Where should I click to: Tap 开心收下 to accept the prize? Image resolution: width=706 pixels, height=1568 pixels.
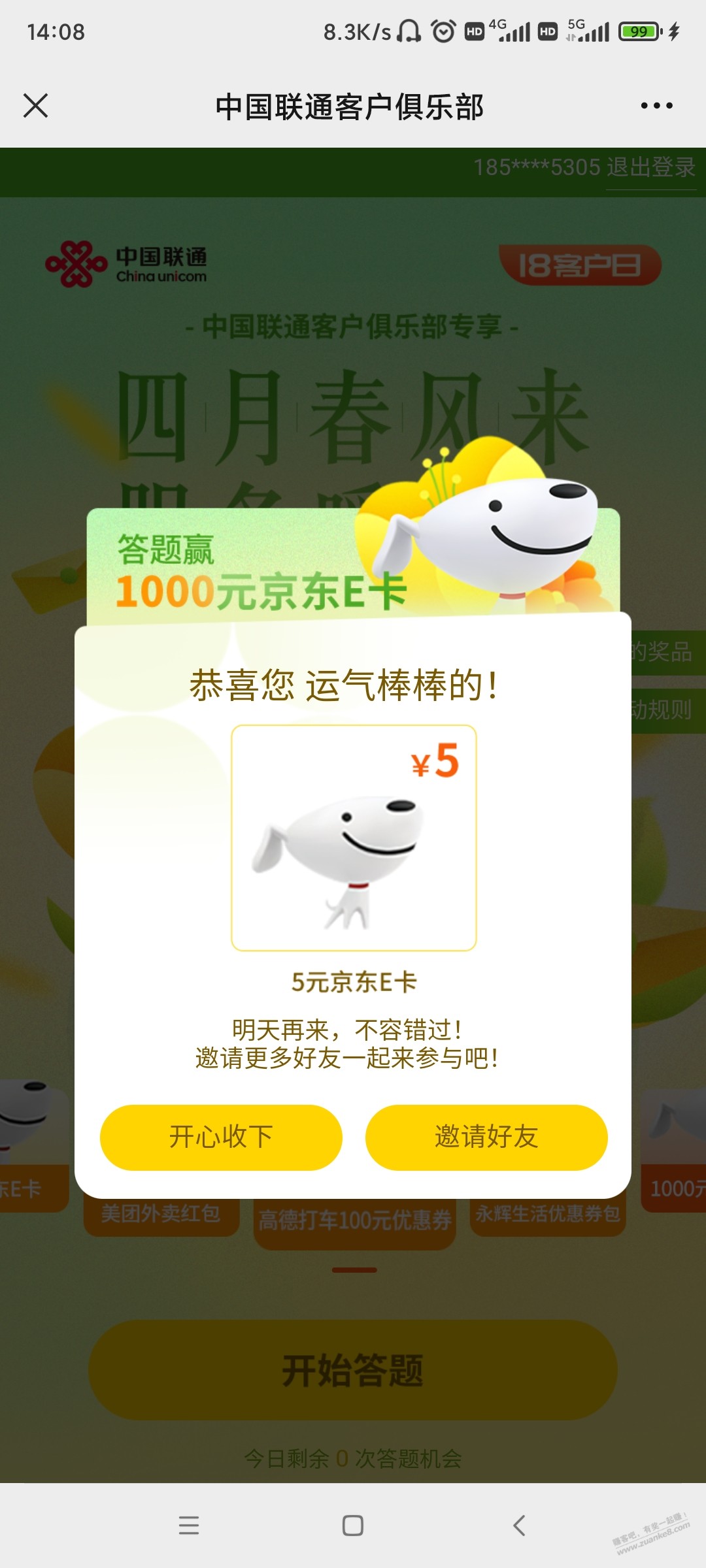(x=221, y=1137)
